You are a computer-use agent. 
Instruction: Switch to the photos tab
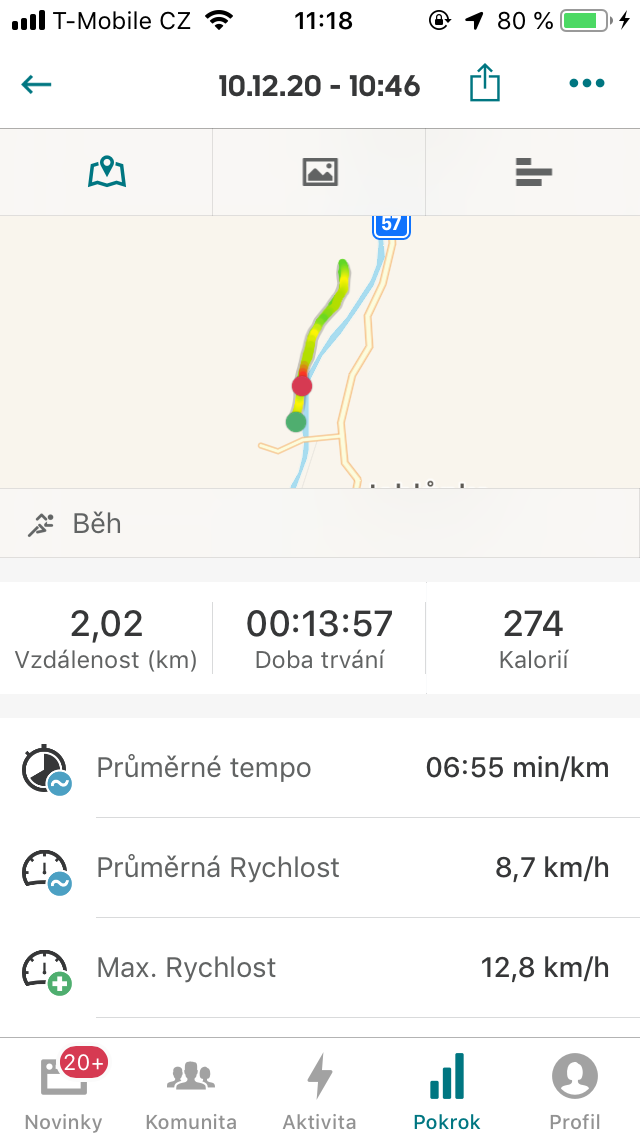pyautogui.click(x=320, y=172)
